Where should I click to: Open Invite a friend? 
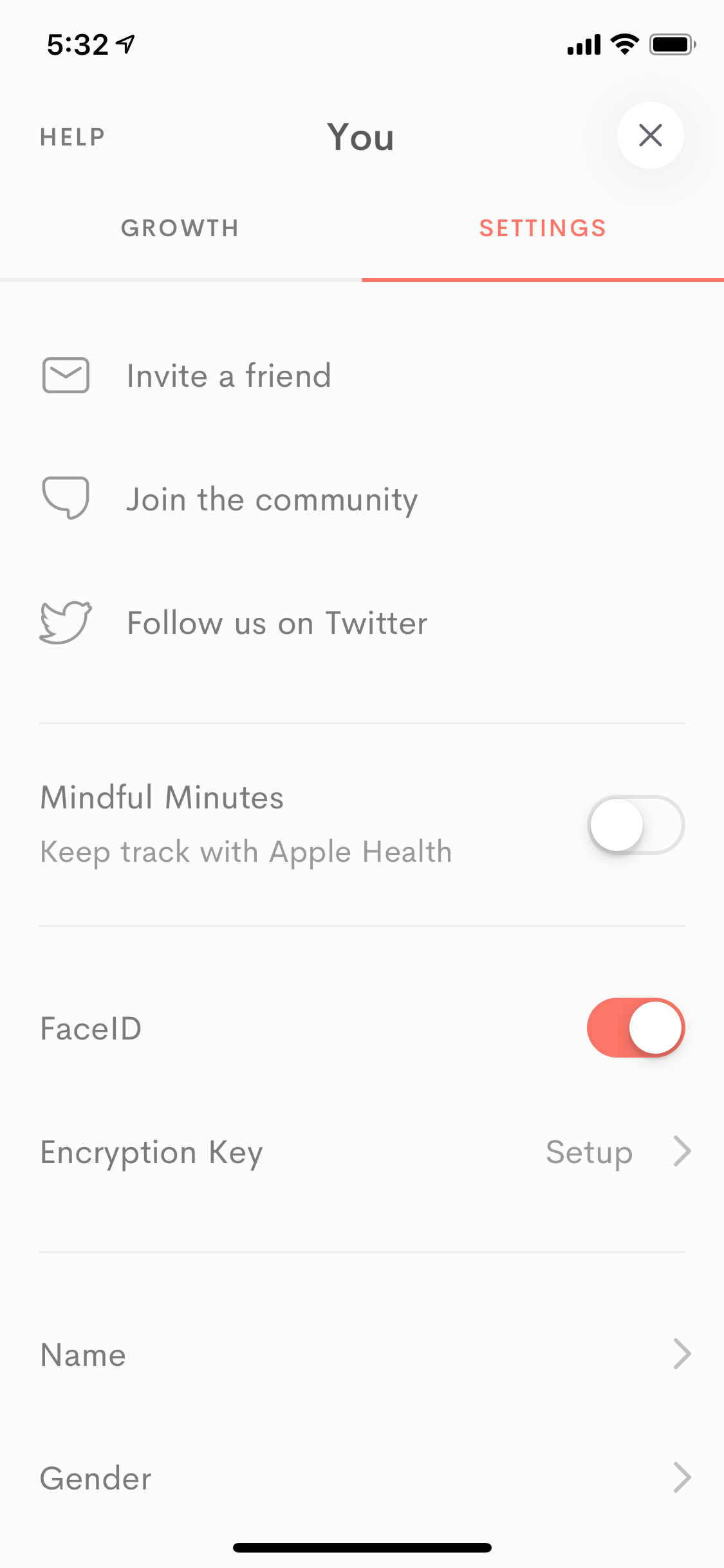point(362,376)
